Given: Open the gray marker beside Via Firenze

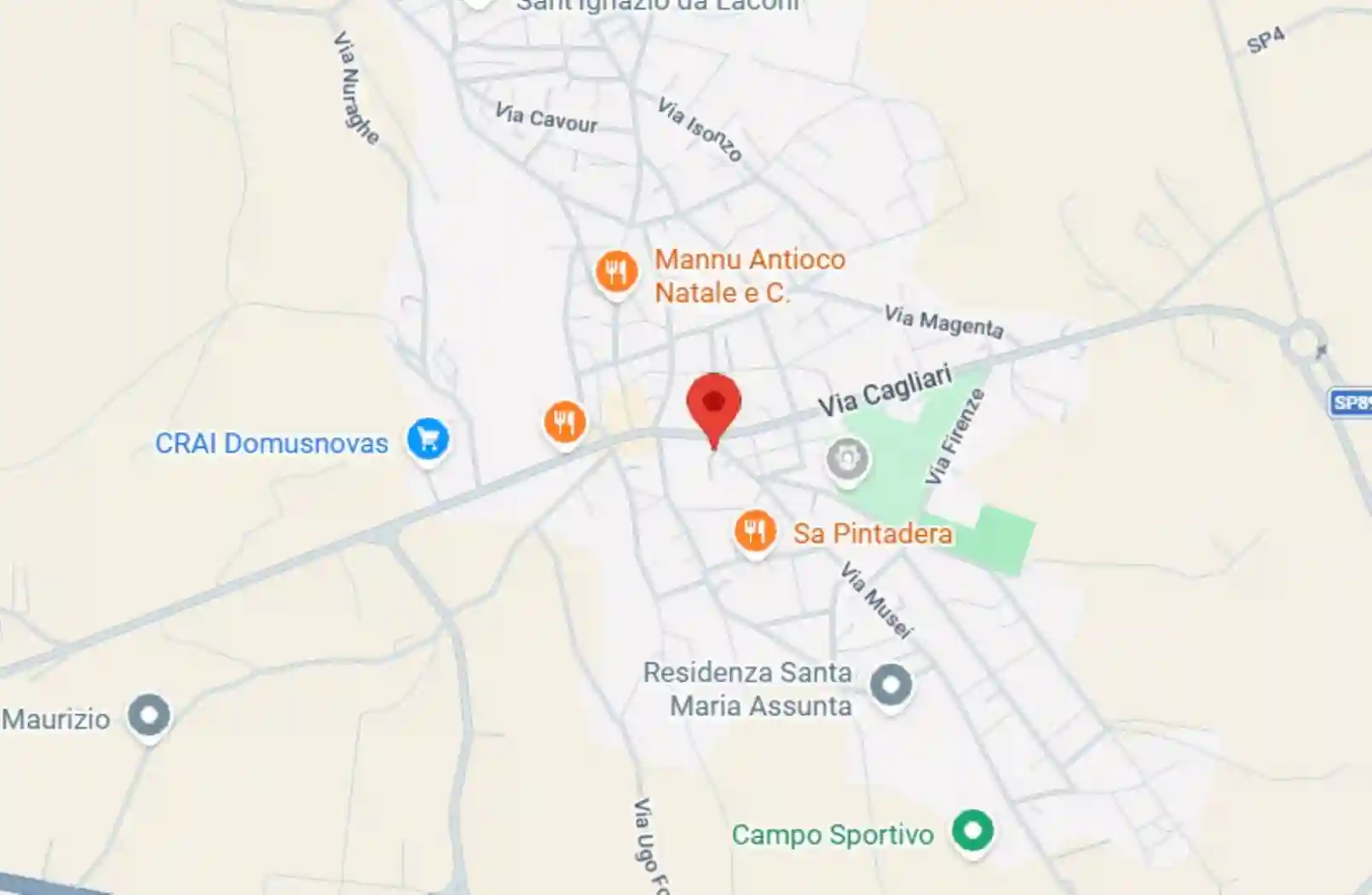Looking at the screenshot, I should (847, 459).
